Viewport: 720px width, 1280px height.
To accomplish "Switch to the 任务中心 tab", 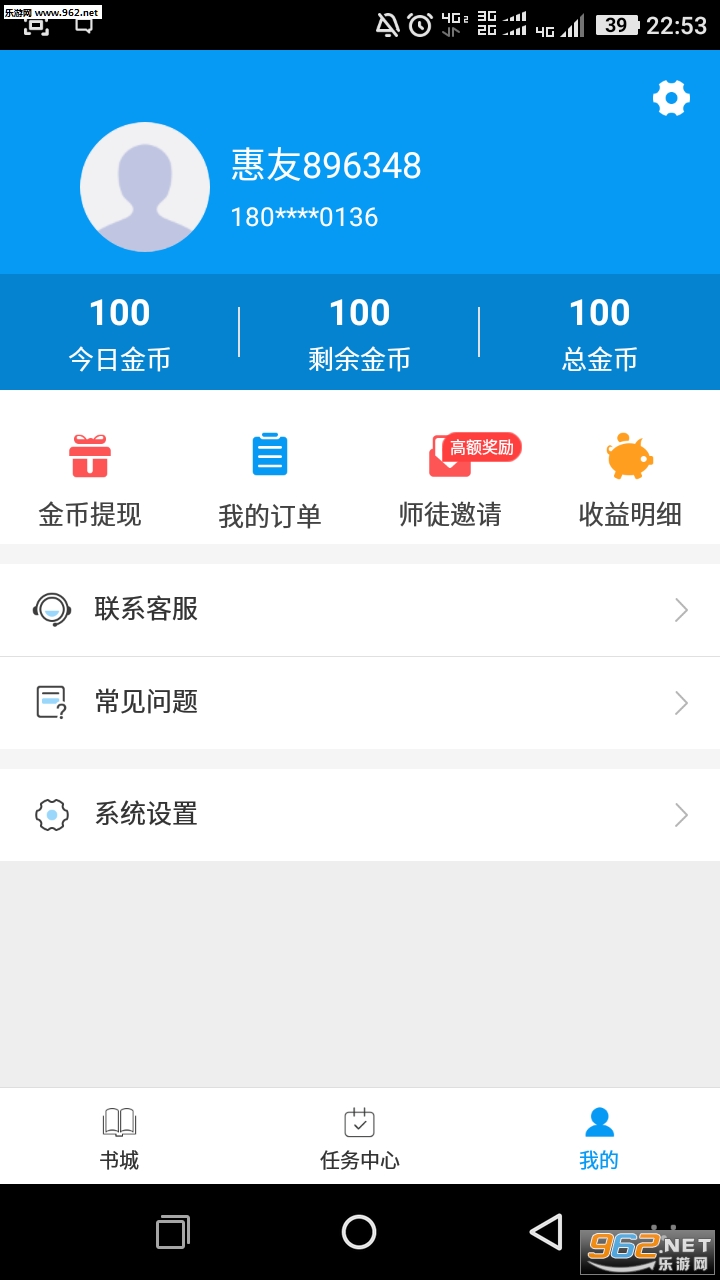I will [x=360, y=1138].
